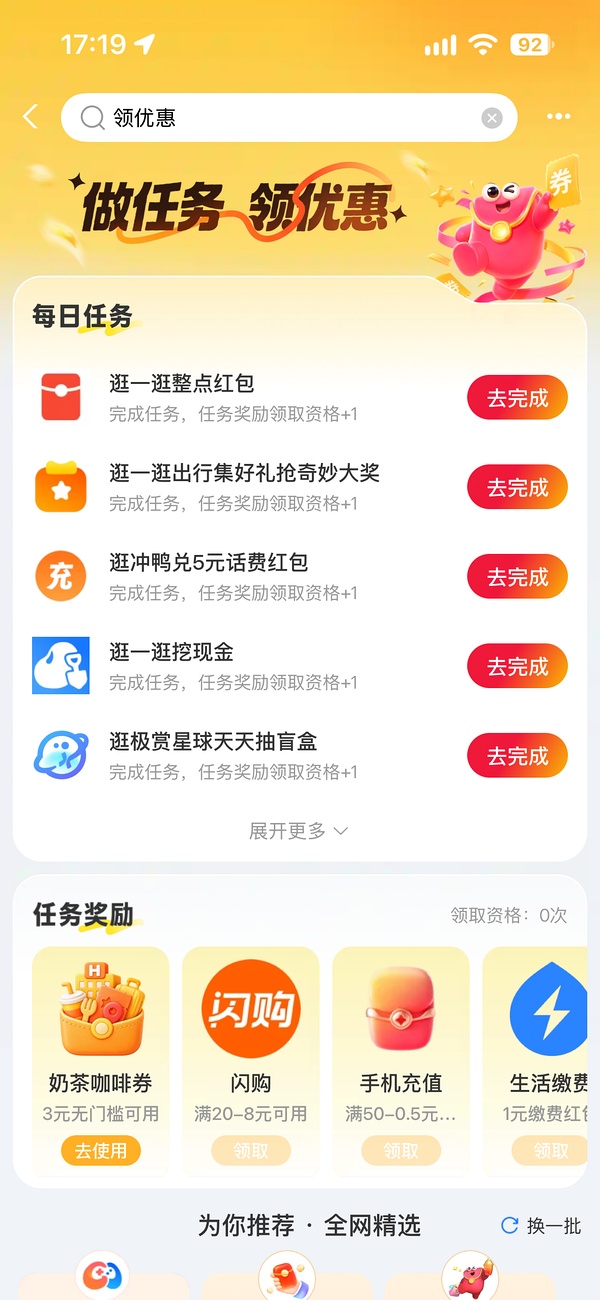Tap 去完成 for 逛一逛挖现金
The image size is (600, 1300).
pos(517,667)
